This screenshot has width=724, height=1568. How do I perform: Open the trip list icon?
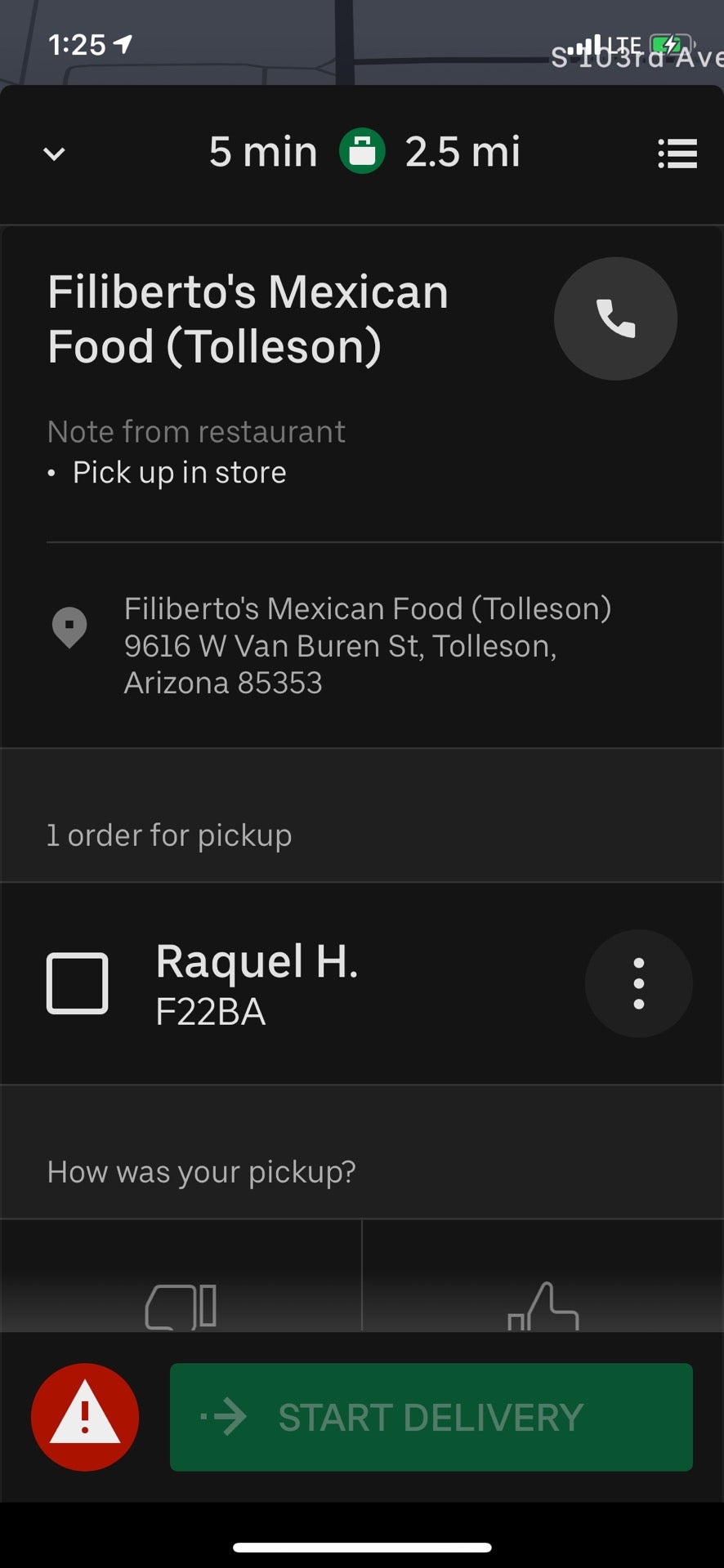[677, 154]
